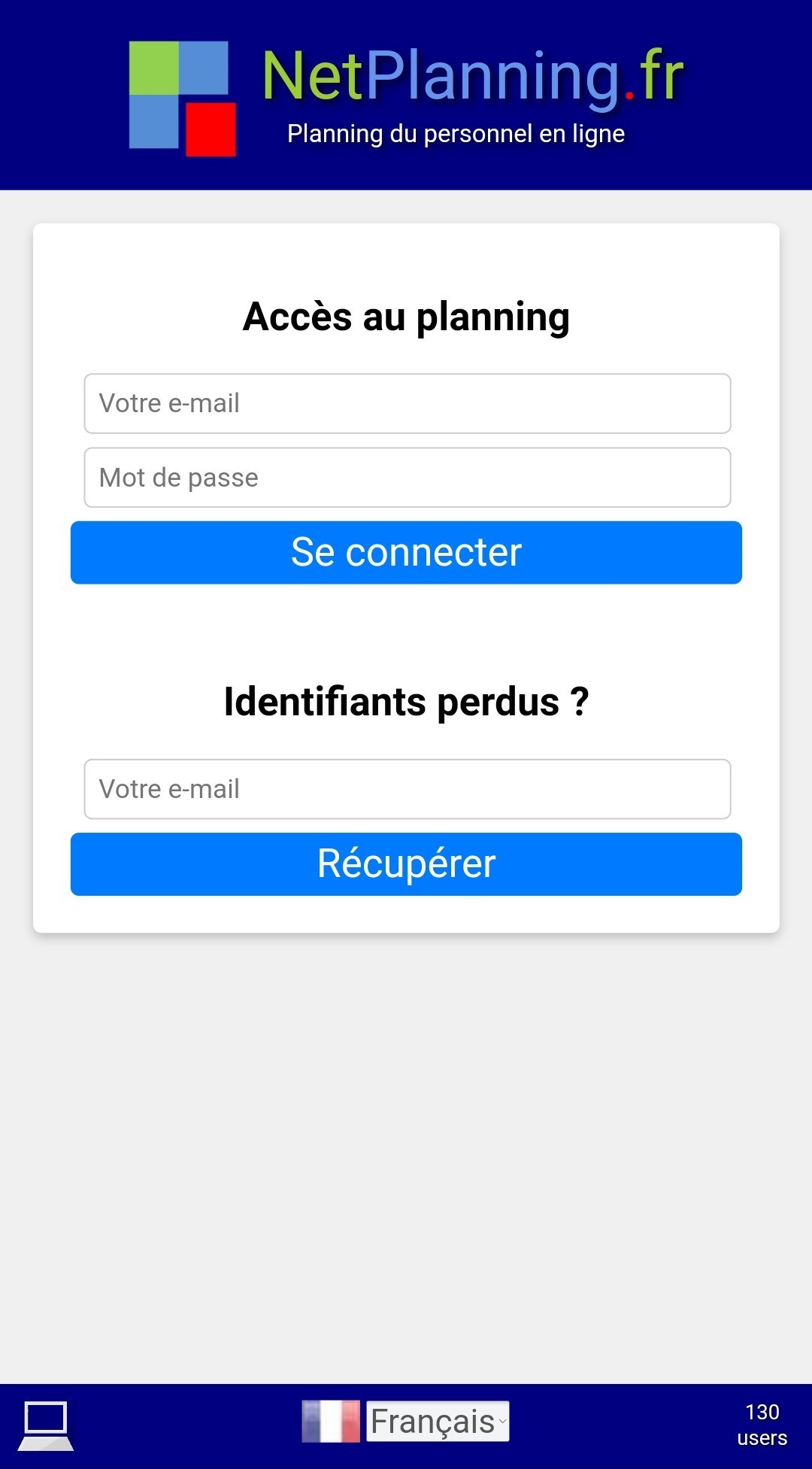Image resolution: width=812 pixels, height=1469 pixels.
Task: Focus the Mot de passe field
Action: tap(407, 478)
